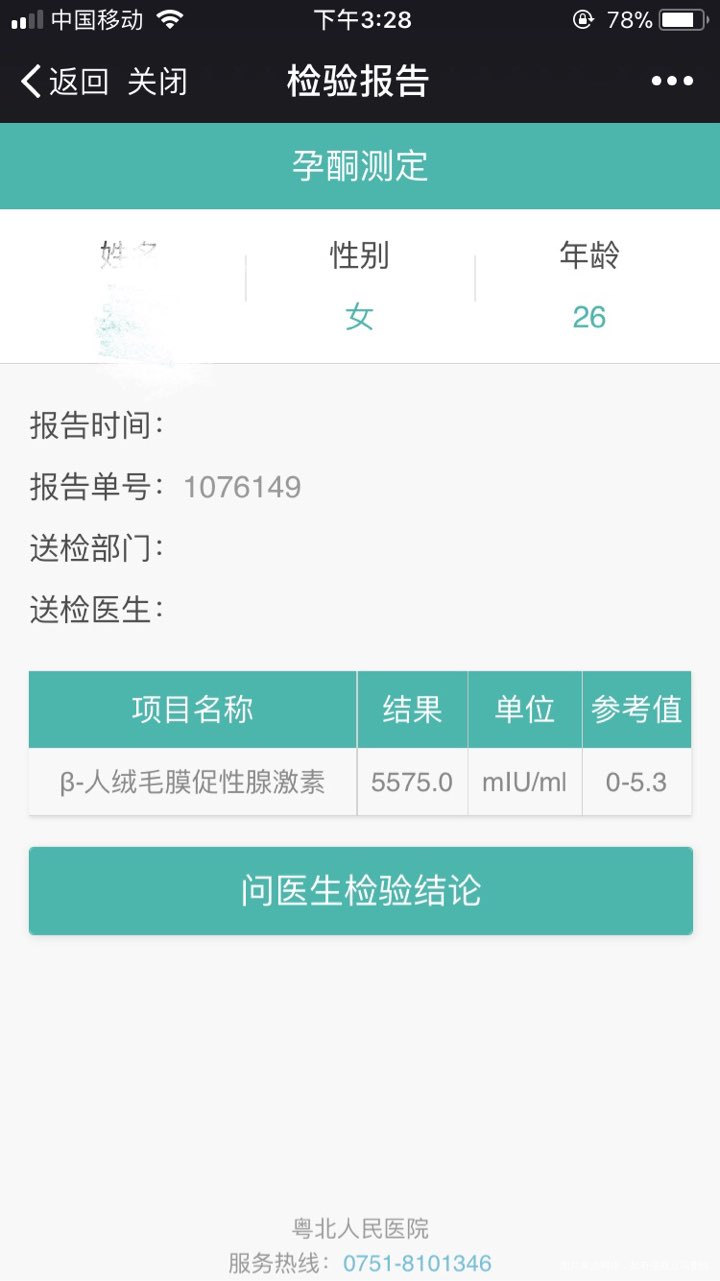The height and width of the screenshot is (1281, 720).
Task: Open the three-dot more options menu
Action: tap(672, 80)
